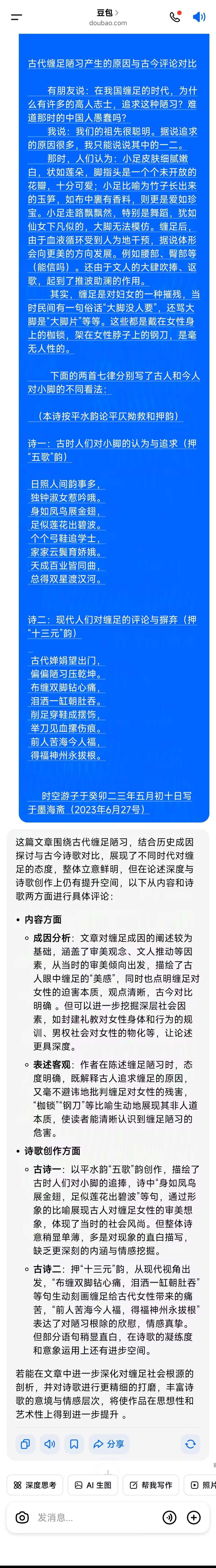The height and width of the screenshot is (1568, 216).
Task: Open the camera from the message bar
Action: [x=22, y=1517]
